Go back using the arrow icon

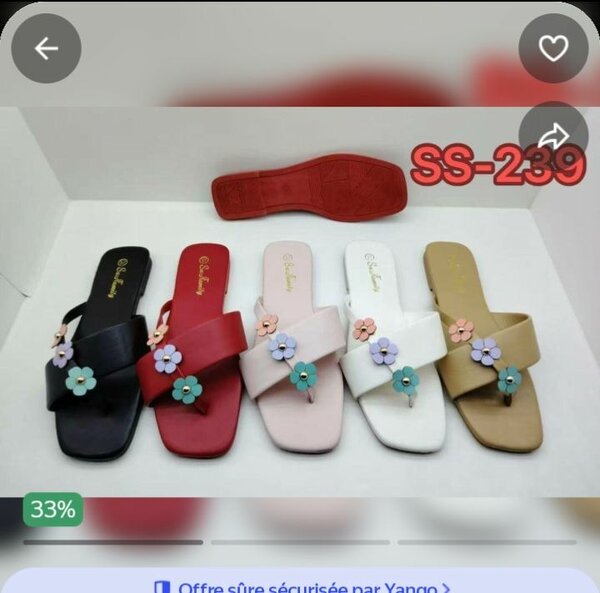(46, 49)
